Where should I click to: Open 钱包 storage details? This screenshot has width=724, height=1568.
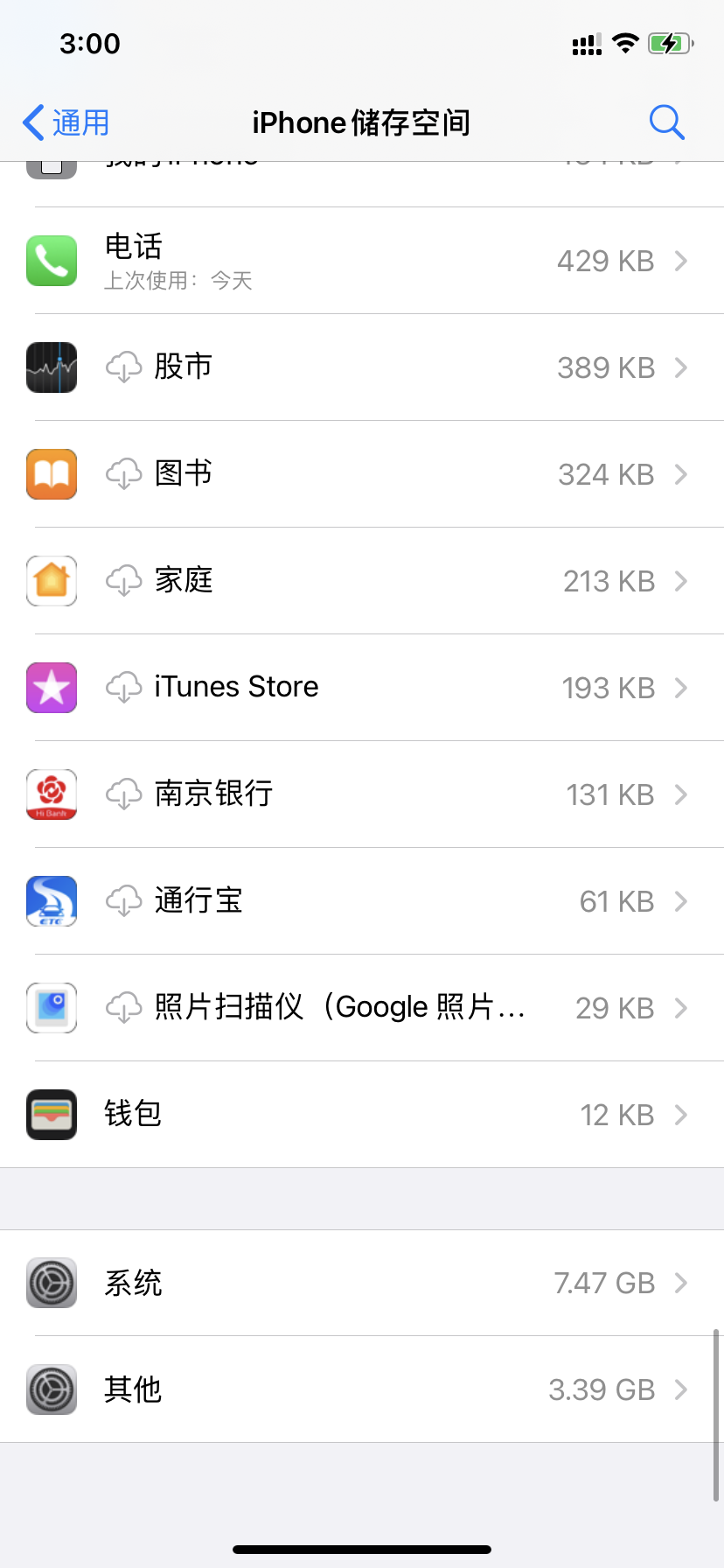[x=362, y=1115]
